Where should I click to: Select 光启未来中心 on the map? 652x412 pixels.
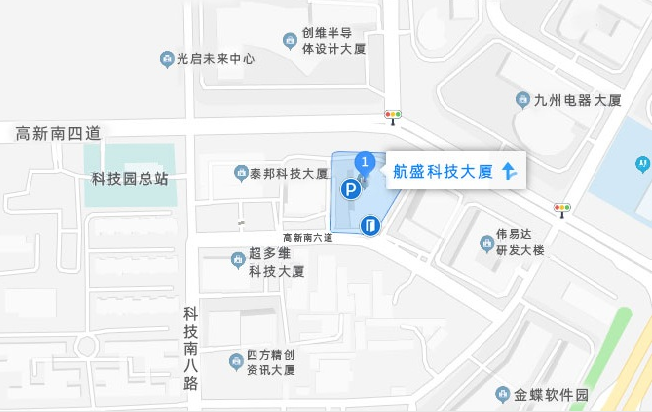point(167,59)
